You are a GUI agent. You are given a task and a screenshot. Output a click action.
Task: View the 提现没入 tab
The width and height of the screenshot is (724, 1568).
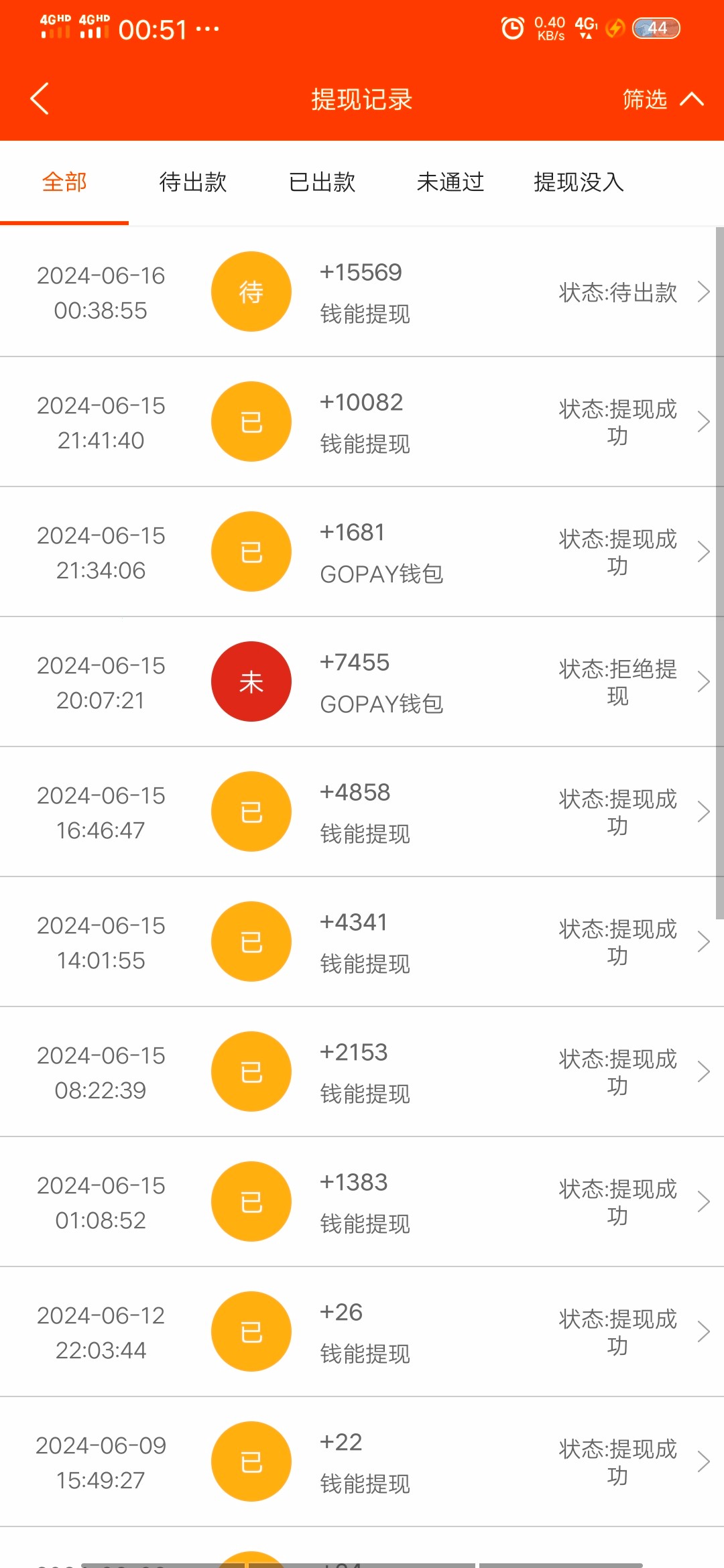click(579, 182)
